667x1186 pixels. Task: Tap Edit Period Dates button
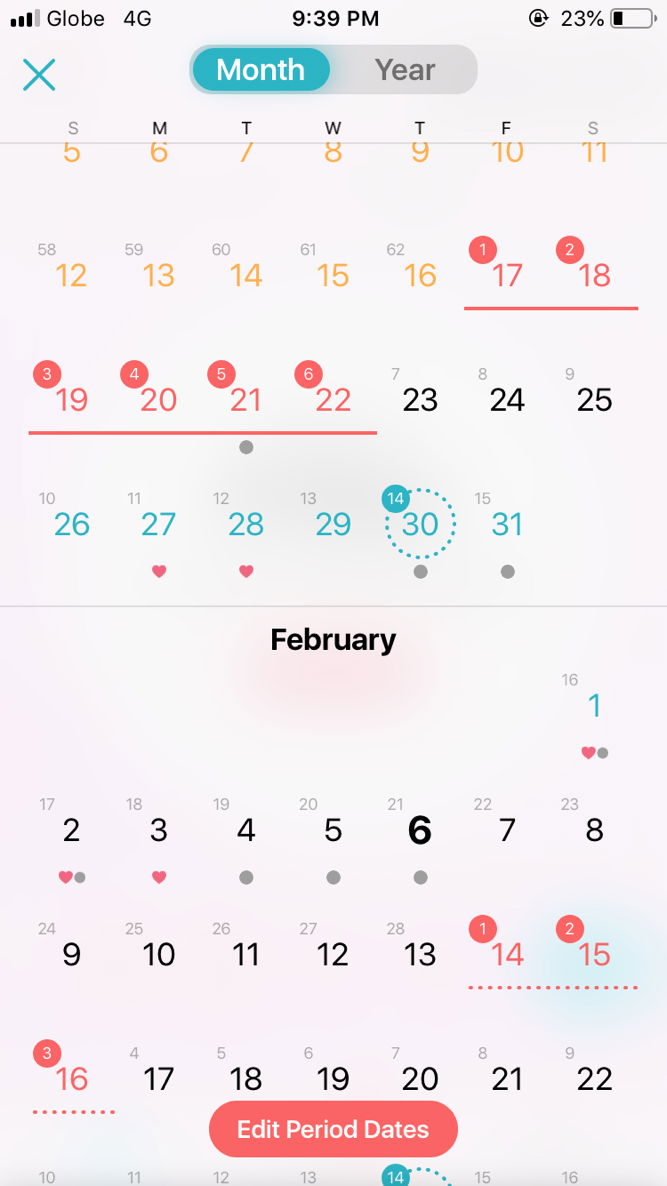[333, 1130]
